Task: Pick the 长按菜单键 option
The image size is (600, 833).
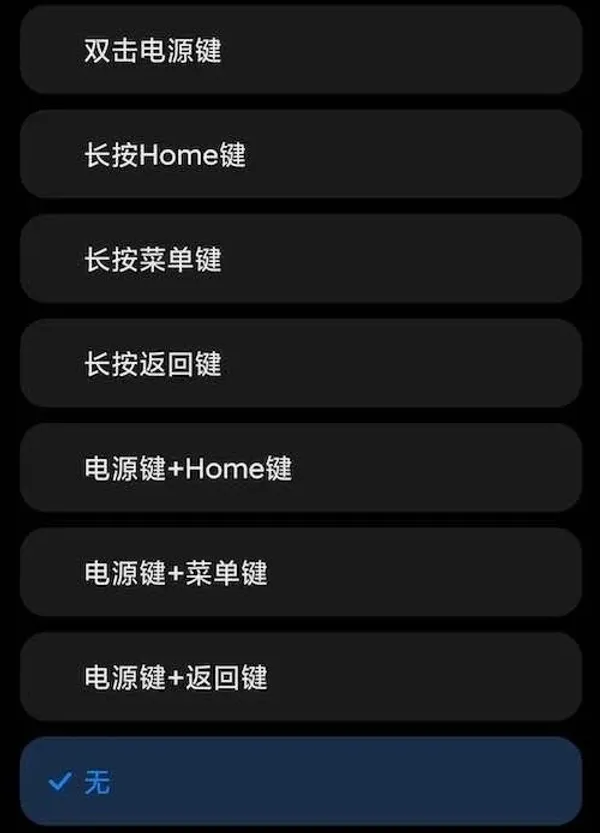Action: [x=300, y=260]
